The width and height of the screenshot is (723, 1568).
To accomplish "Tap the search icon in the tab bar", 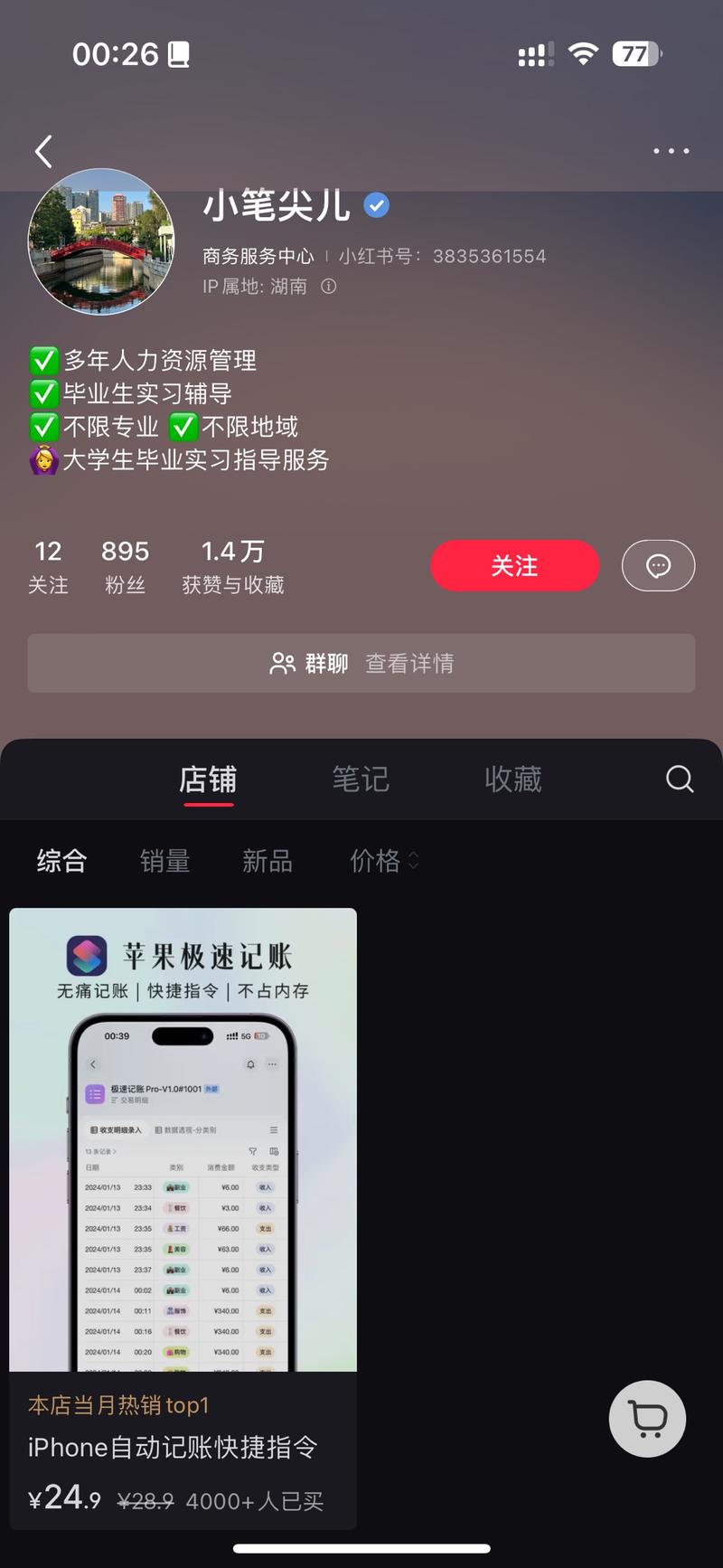I will click(678, 779).
